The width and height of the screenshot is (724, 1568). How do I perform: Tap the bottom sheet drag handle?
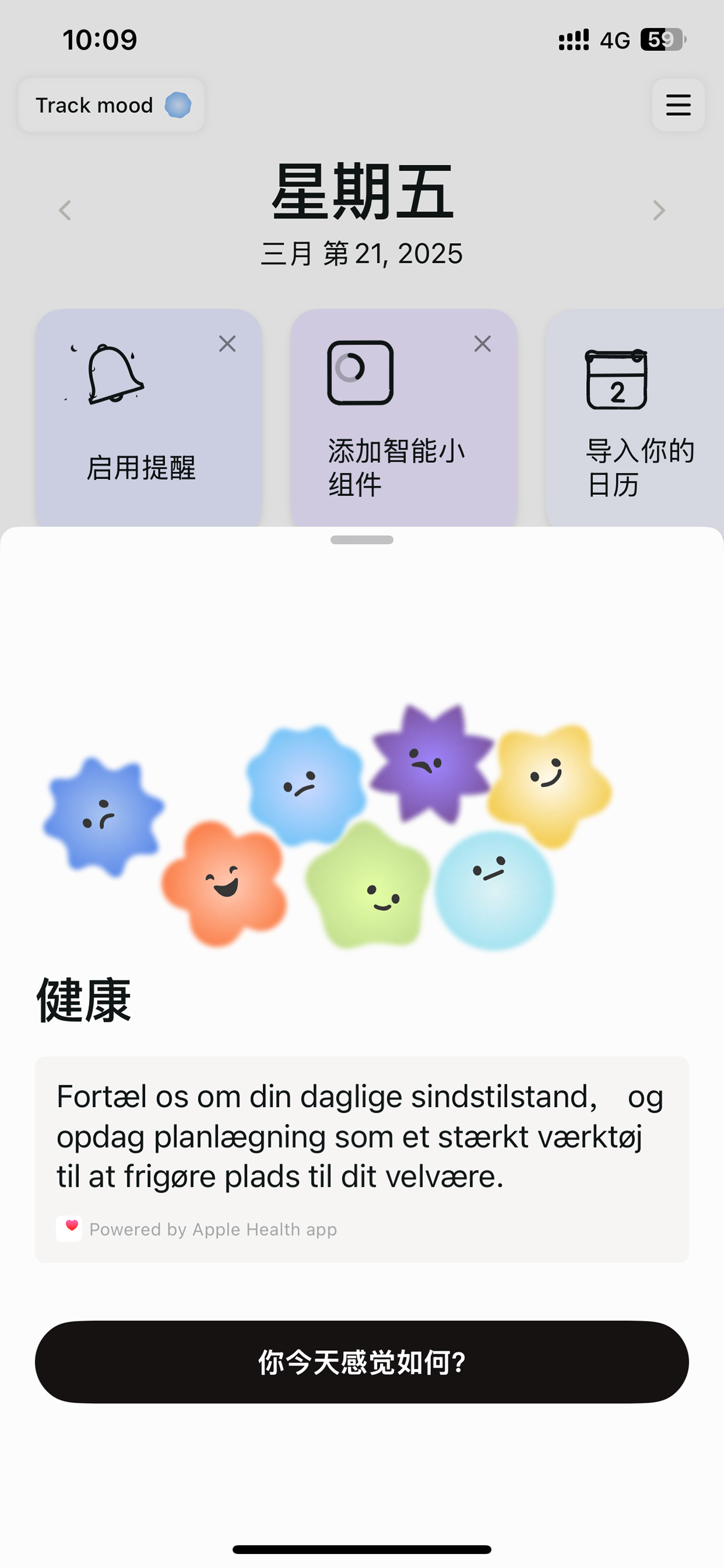362,540
